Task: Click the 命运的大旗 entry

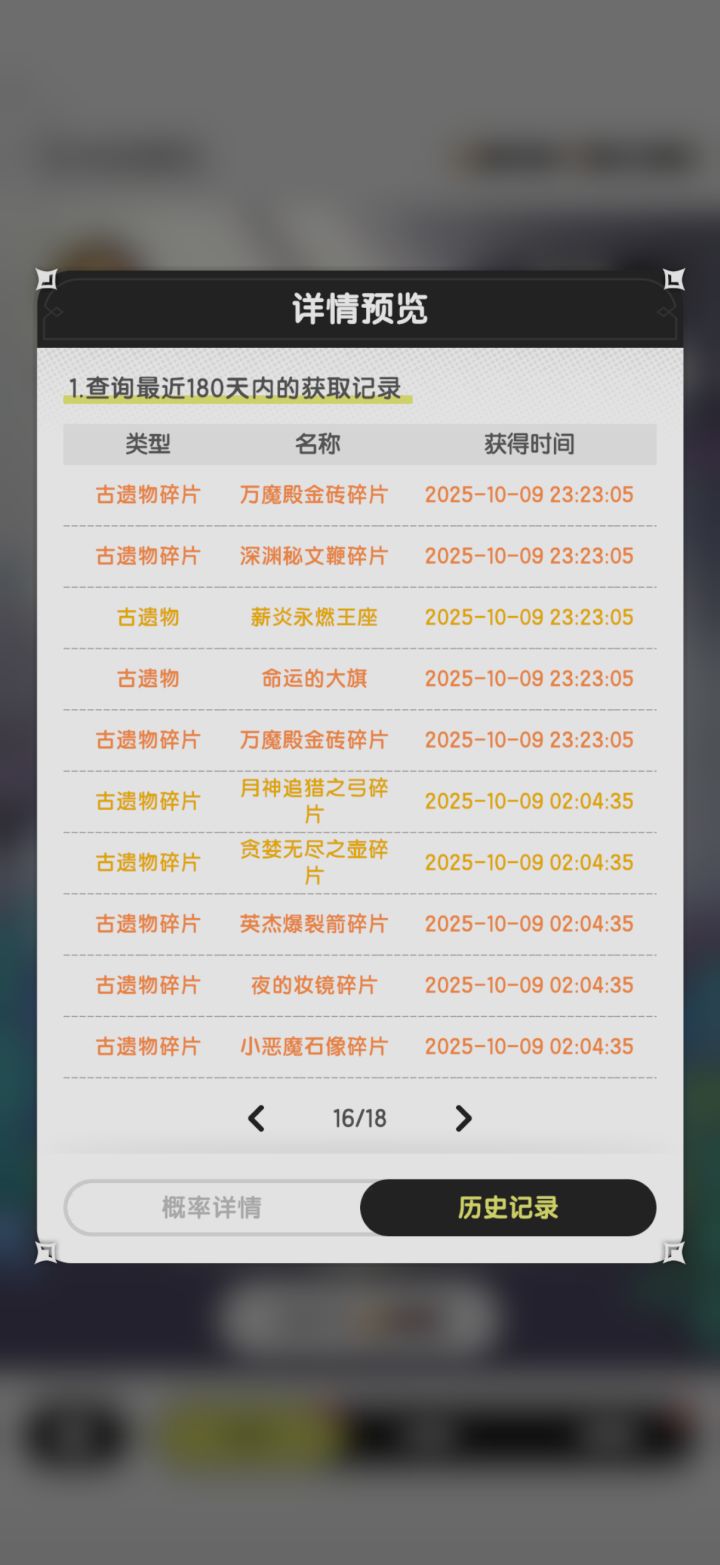Action: click(x=315, y=679)
